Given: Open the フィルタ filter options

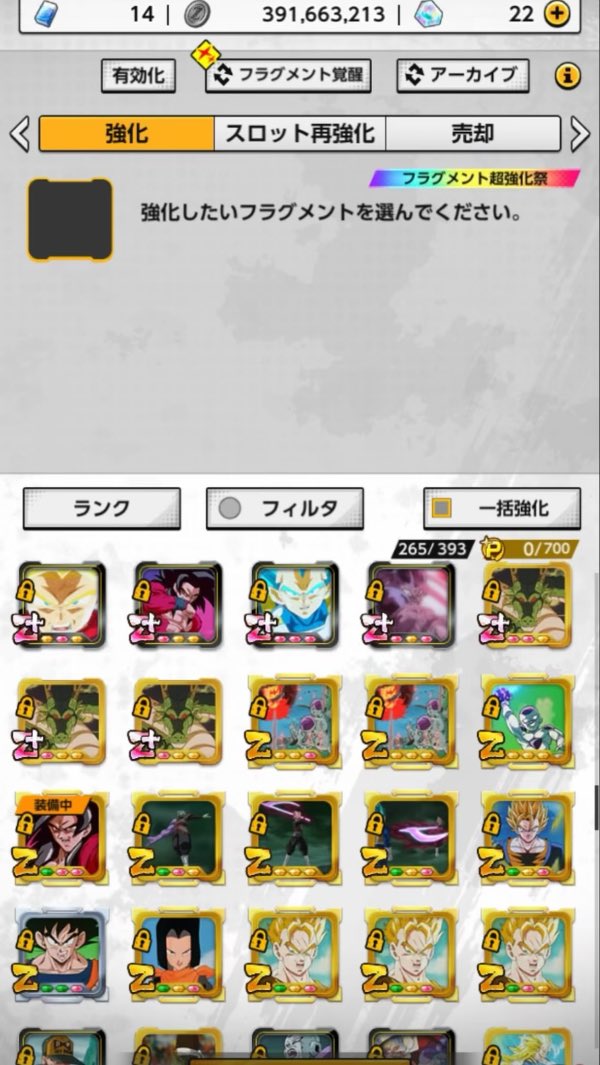Looking at the screenshot, I should pos(285,508).
